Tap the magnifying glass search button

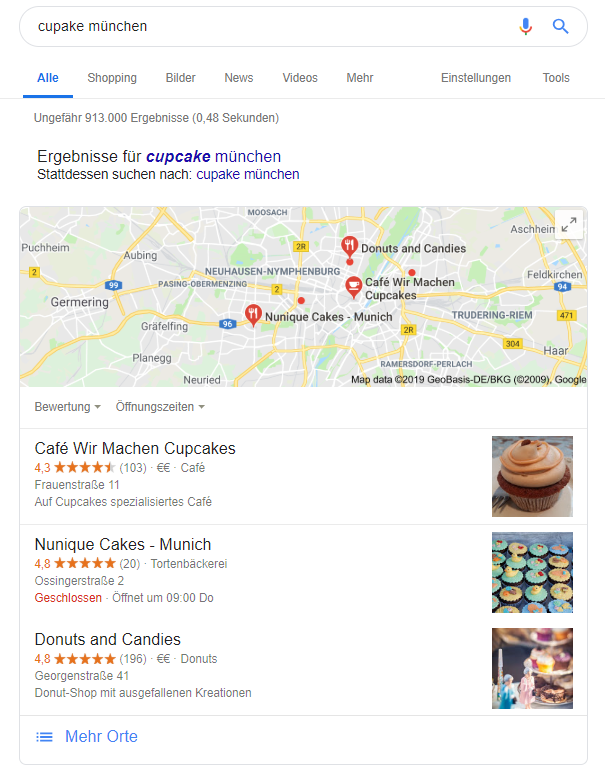[x=561, y=26]
